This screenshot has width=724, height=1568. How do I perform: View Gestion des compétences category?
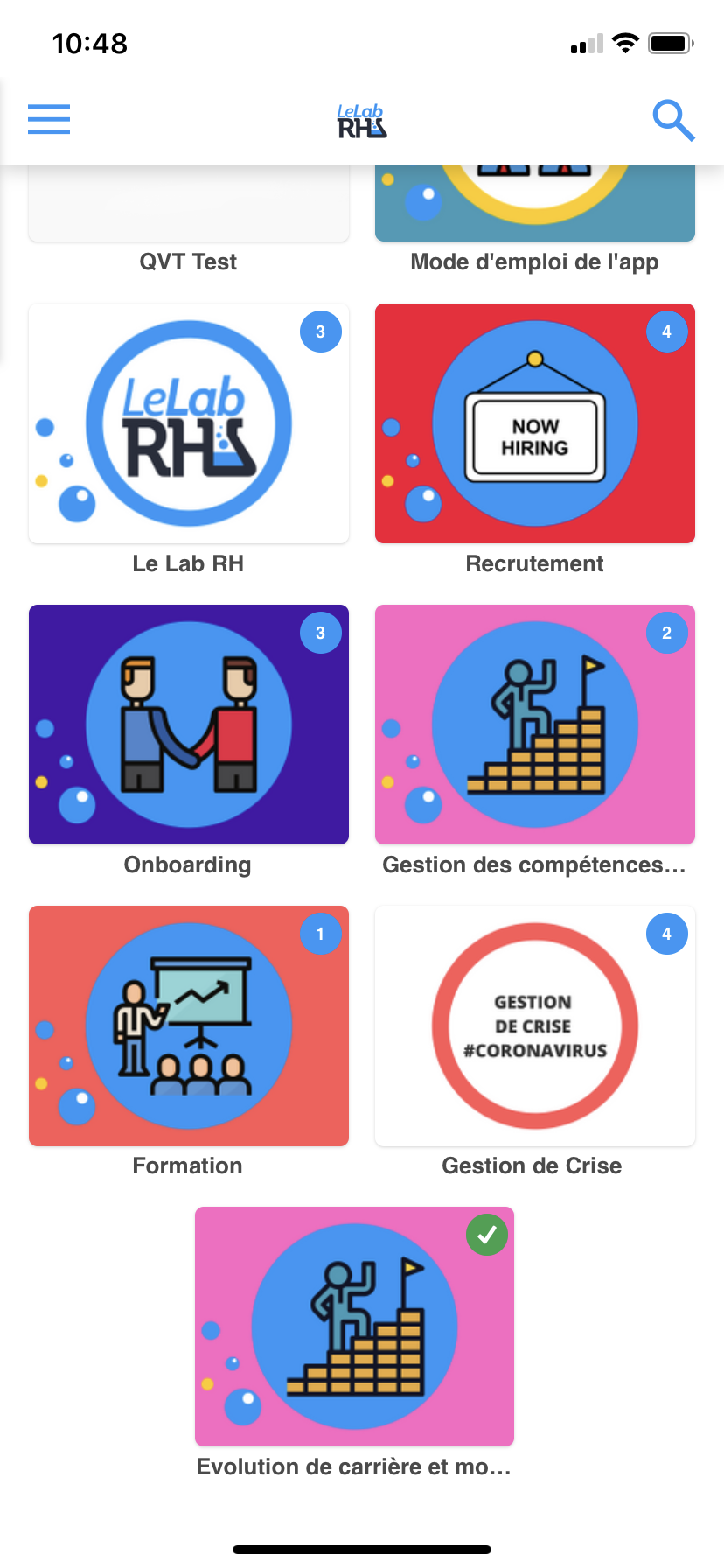(x=534, y=724)
